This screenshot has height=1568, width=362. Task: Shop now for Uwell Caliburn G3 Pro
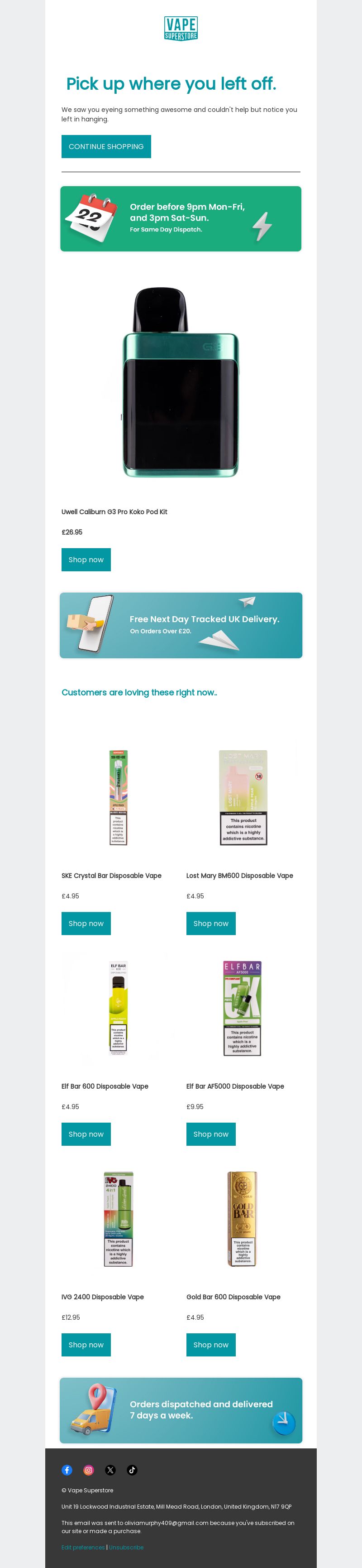pyautogui.click(x=86, y=560)
